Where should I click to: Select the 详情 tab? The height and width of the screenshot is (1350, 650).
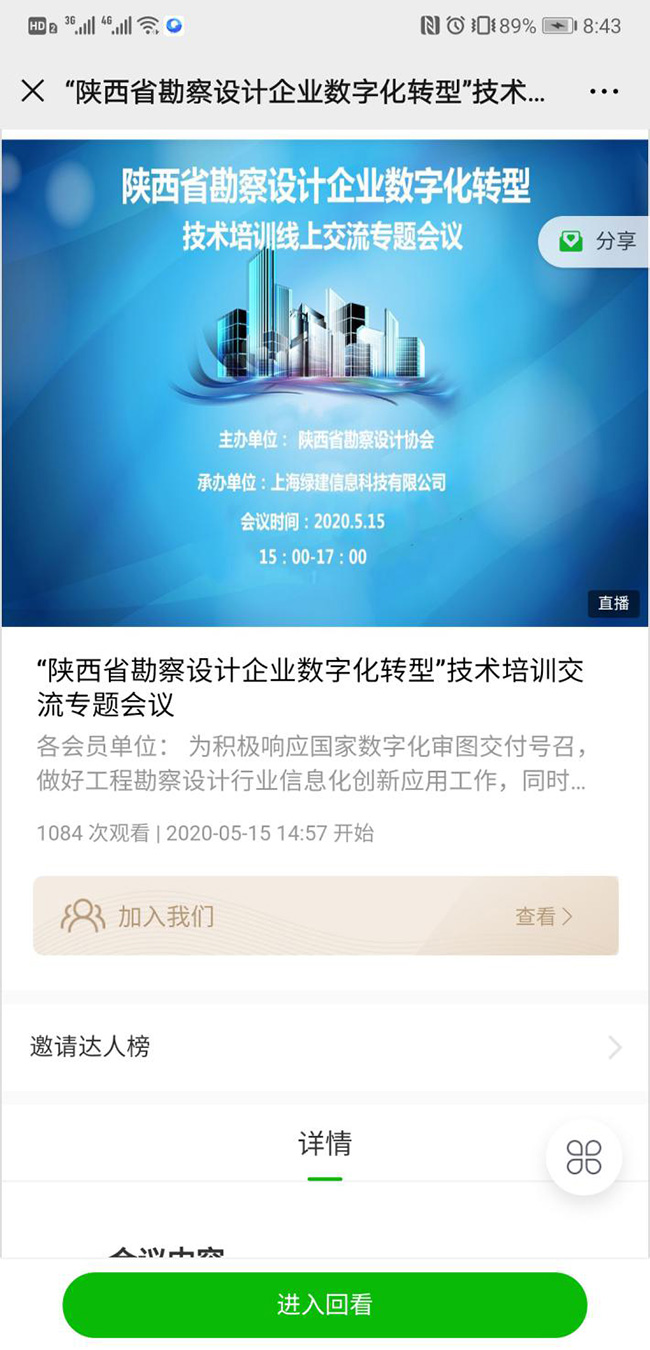(325, 1144)
